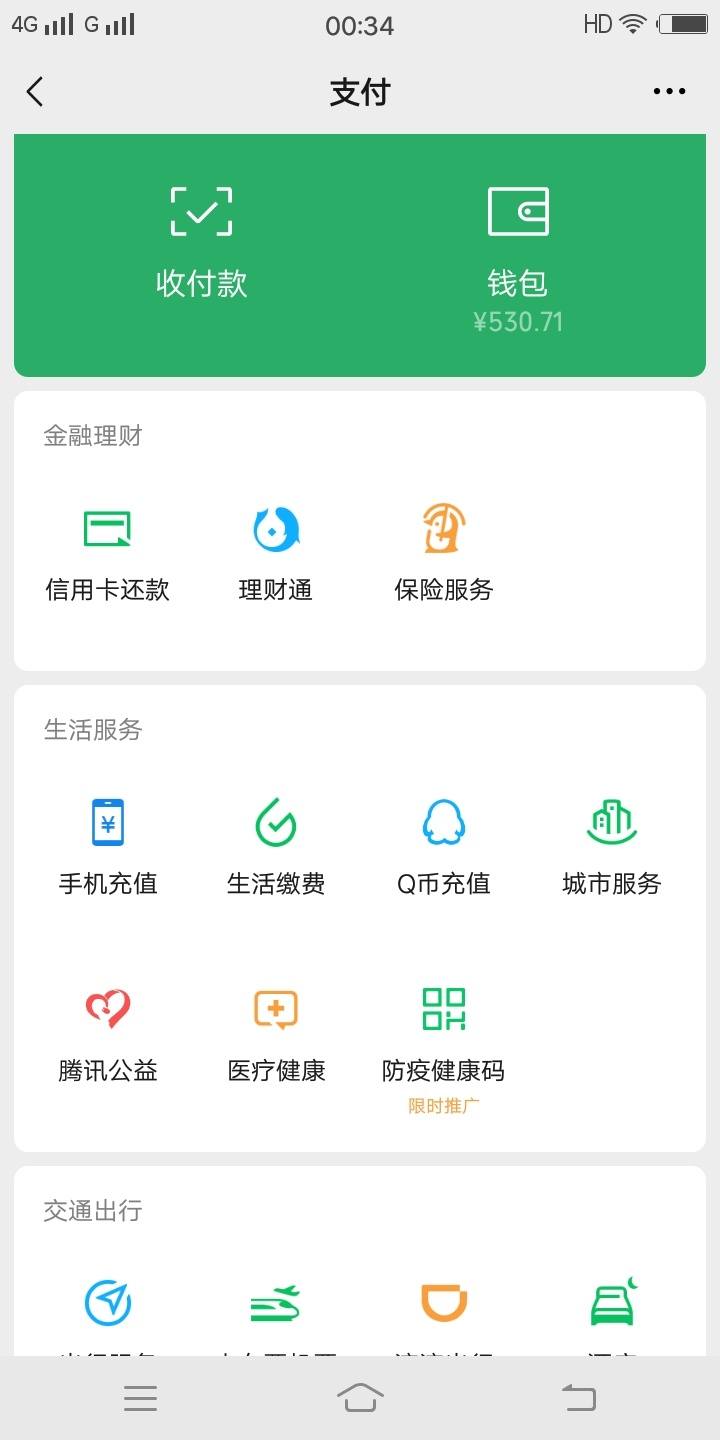The image size is (720, 1440).
Task: Open the three-dot overflow menu
Action: point(669,92)
